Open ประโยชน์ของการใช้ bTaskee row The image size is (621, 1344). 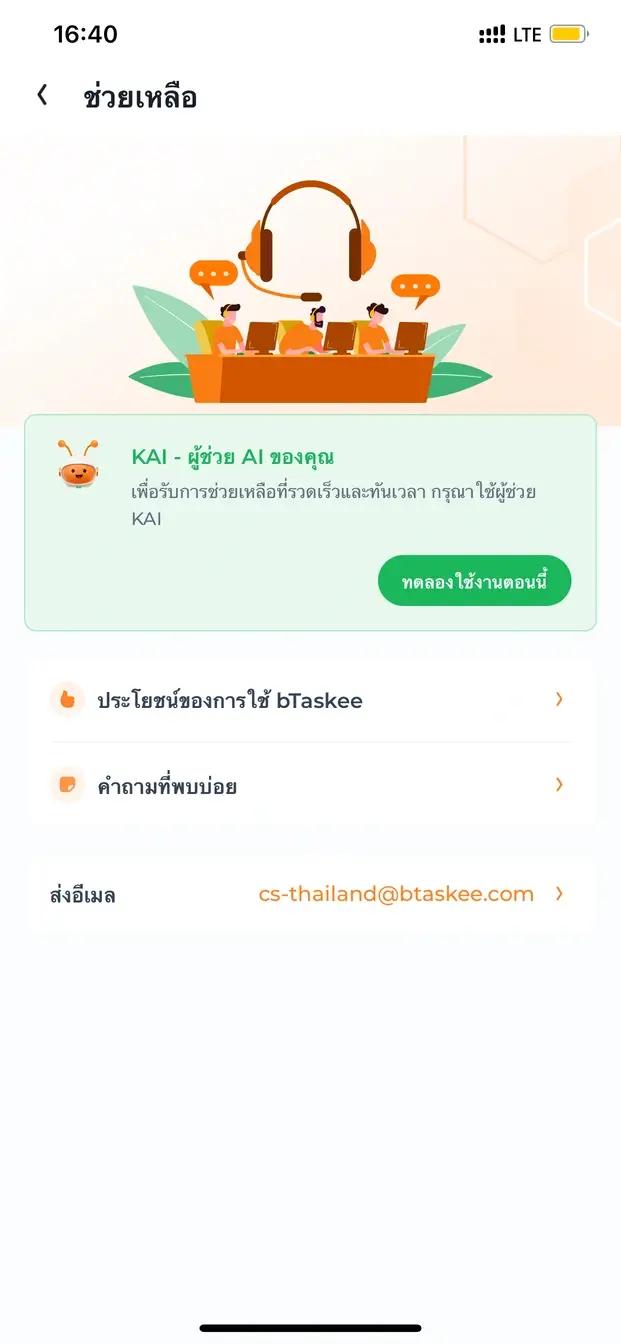tap(310, 700)
